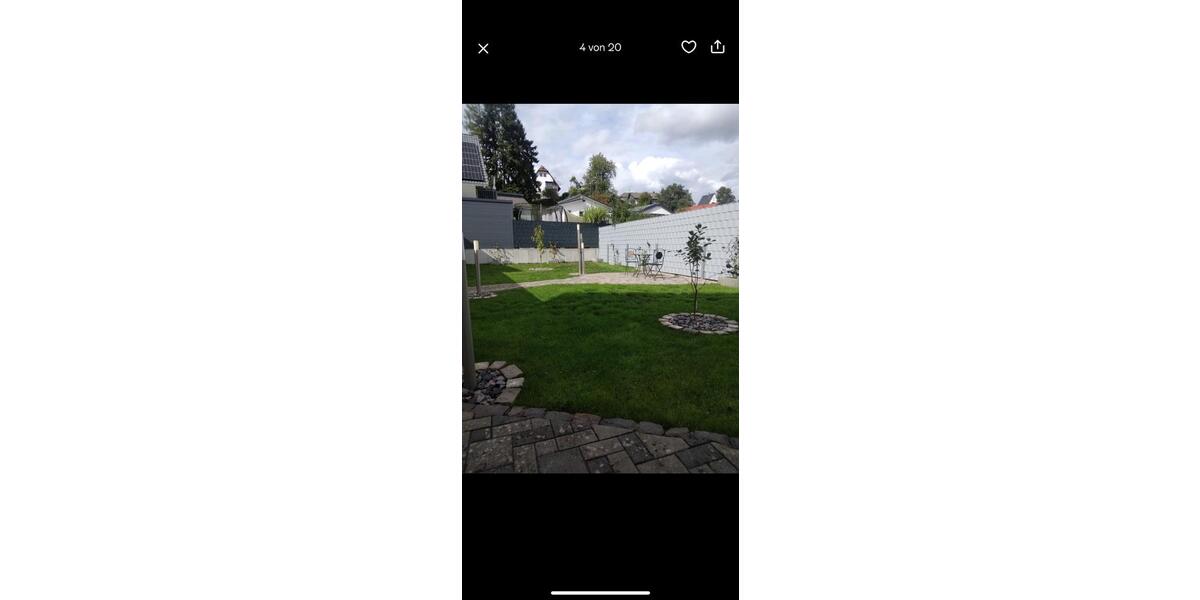The width and height of the screenshot is (1200, 600).
Task: Close the photo viewer
Action: (x=483, y=48)
